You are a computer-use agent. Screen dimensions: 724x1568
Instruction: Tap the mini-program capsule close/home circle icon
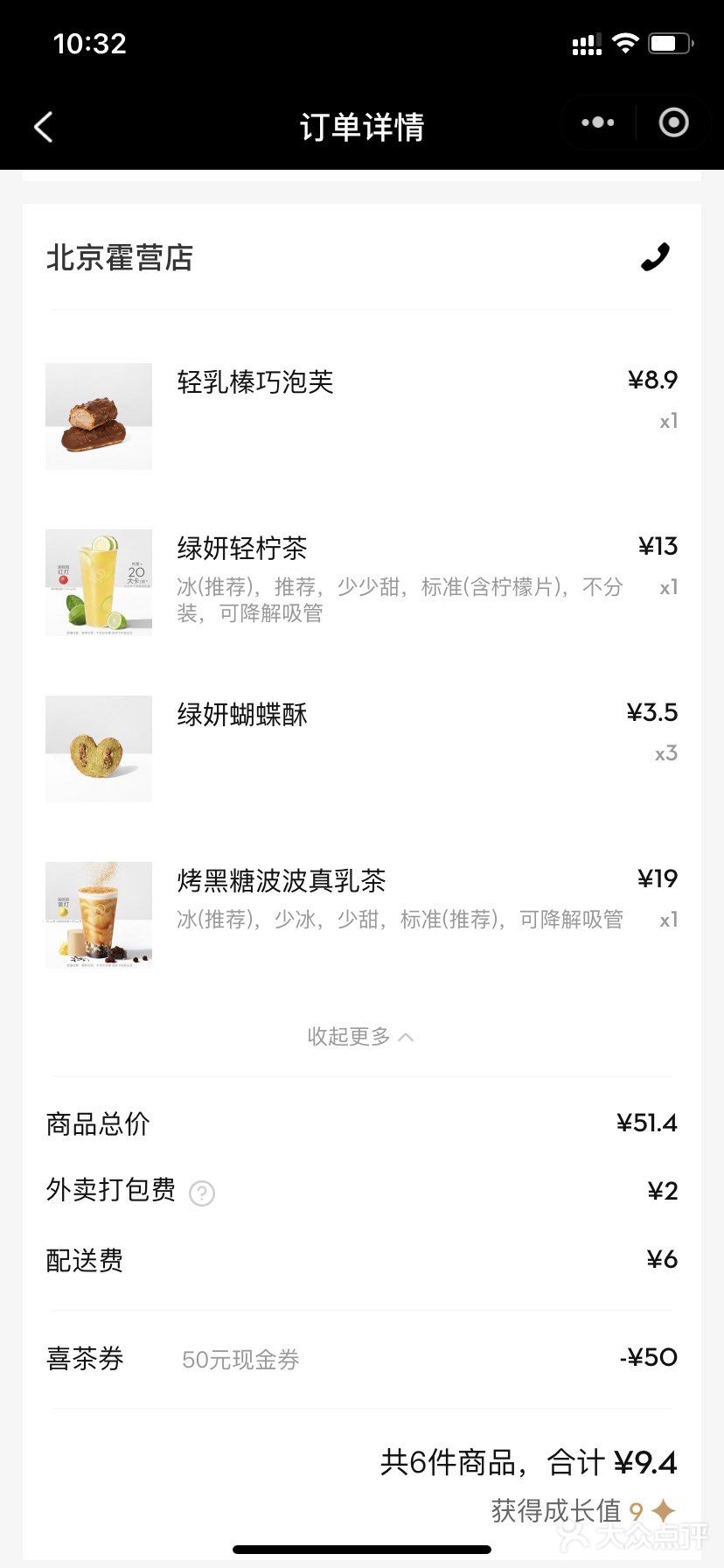tap(673, 122)
